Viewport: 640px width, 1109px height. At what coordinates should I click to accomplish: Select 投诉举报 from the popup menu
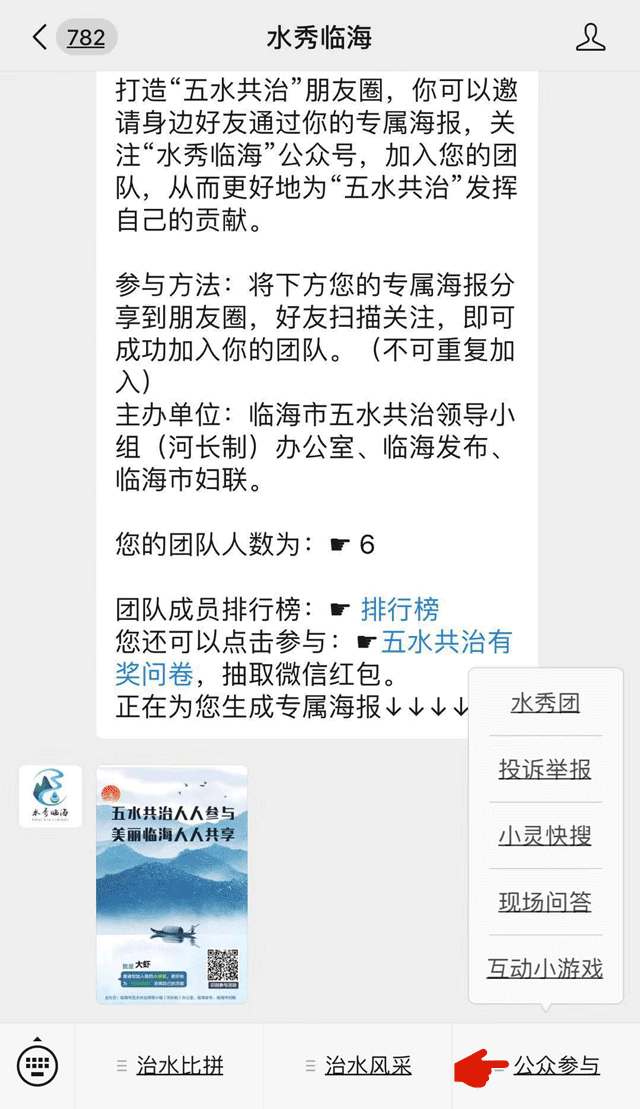coord(545,769)
